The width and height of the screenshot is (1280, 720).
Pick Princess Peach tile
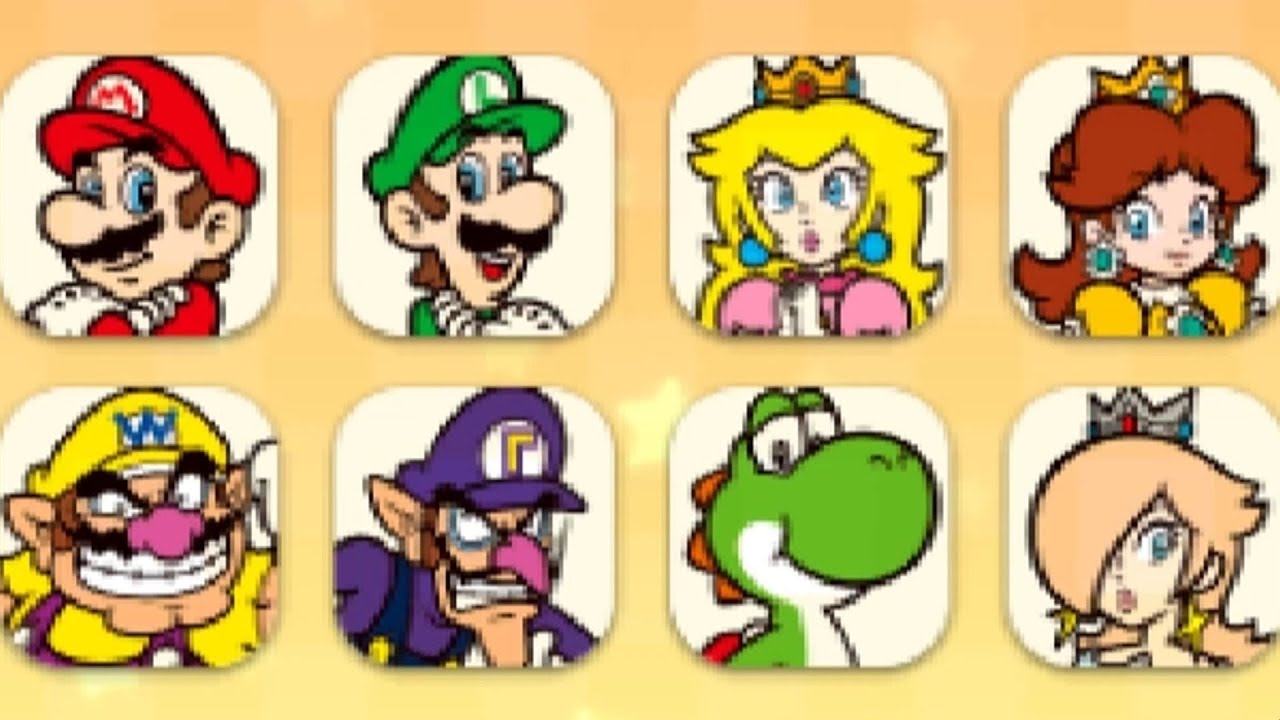pos(808,196)
